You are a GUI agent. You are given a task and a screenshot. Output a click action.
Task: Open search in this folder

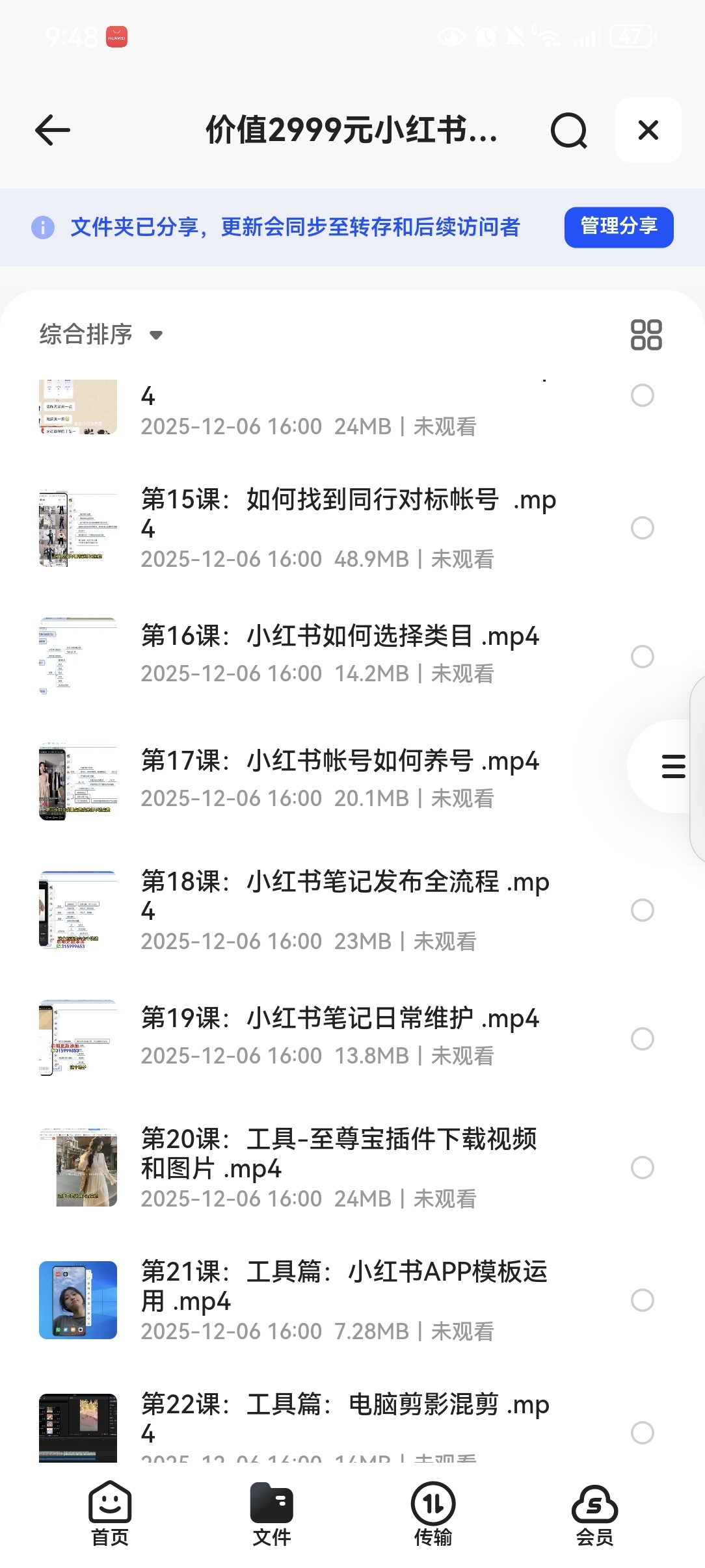click(x=568, y=130)
